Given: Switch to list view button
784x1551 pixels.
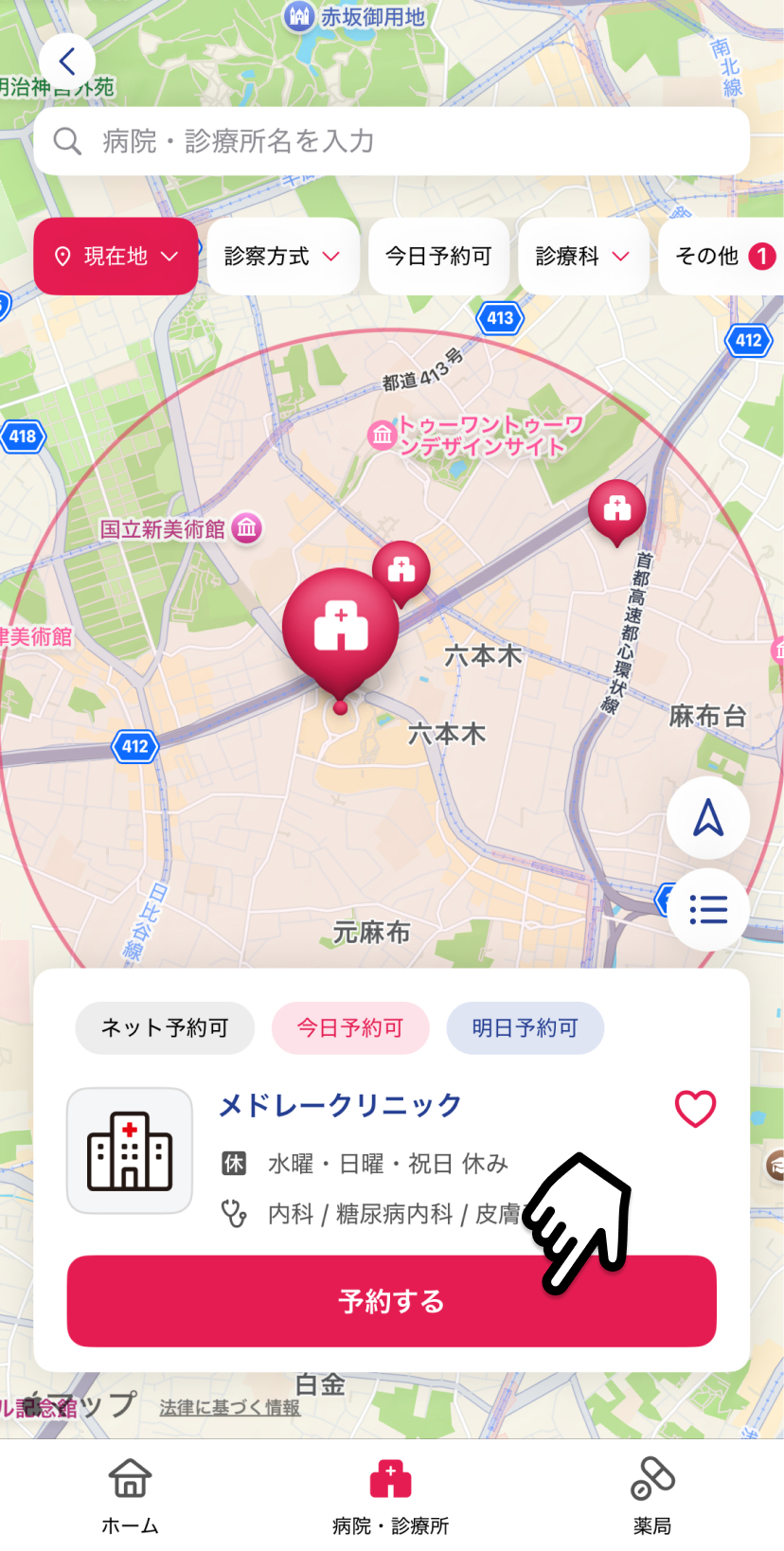Looking at the screenshot, I should [x=708, y=910].
